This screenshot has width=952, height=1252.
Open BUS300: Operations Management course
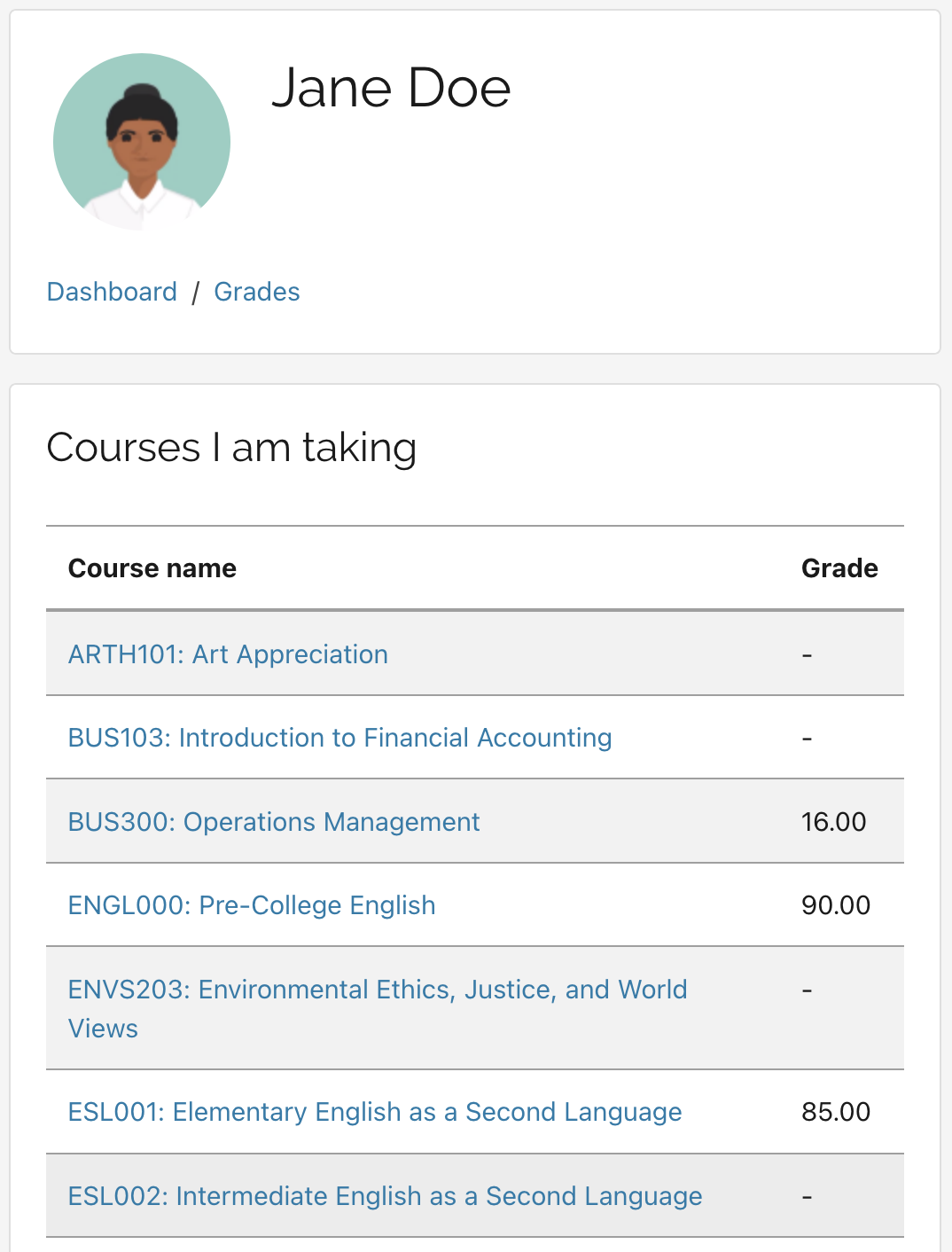(x=274, y=822)
